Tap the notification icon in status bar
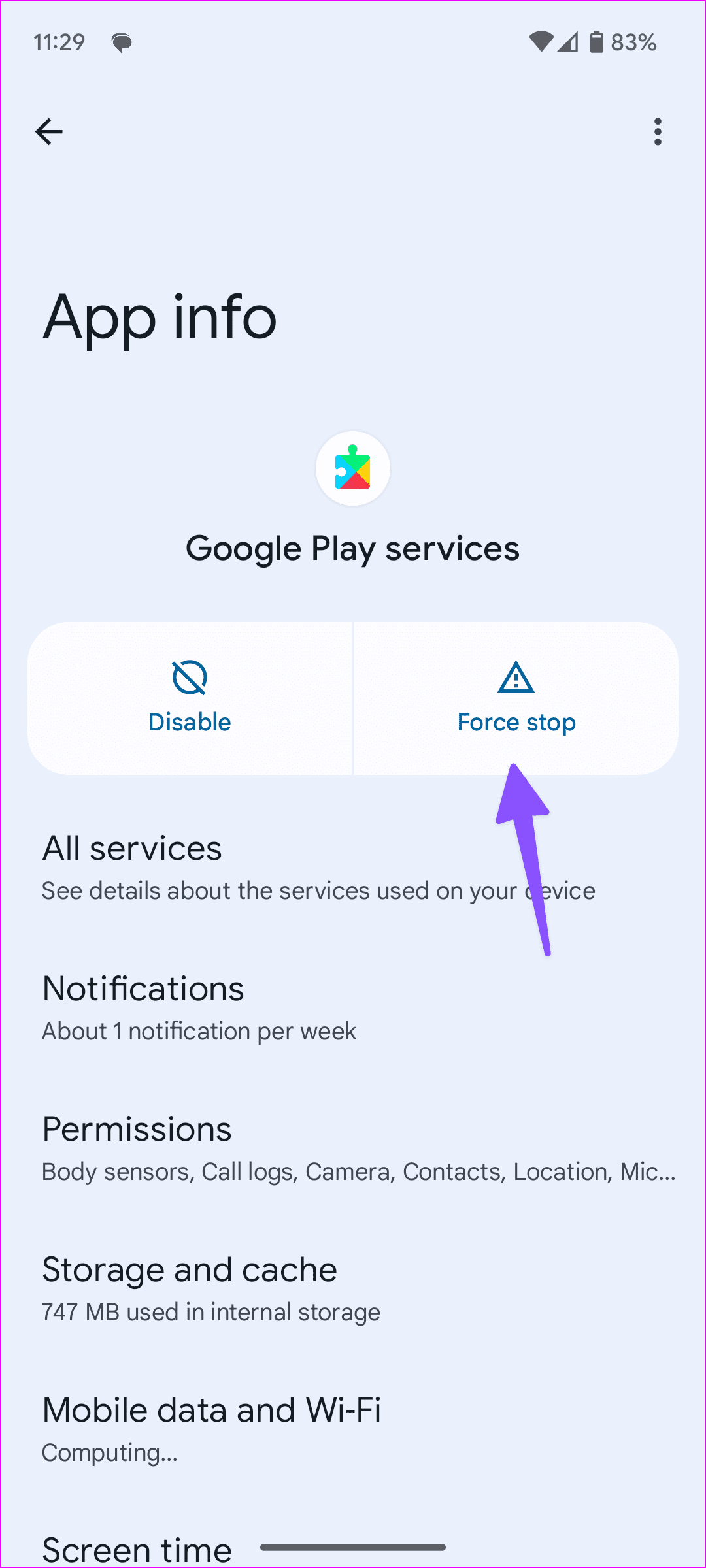Screen dimensions: 706x1568 pyautogui.click(x=122, y=42)
